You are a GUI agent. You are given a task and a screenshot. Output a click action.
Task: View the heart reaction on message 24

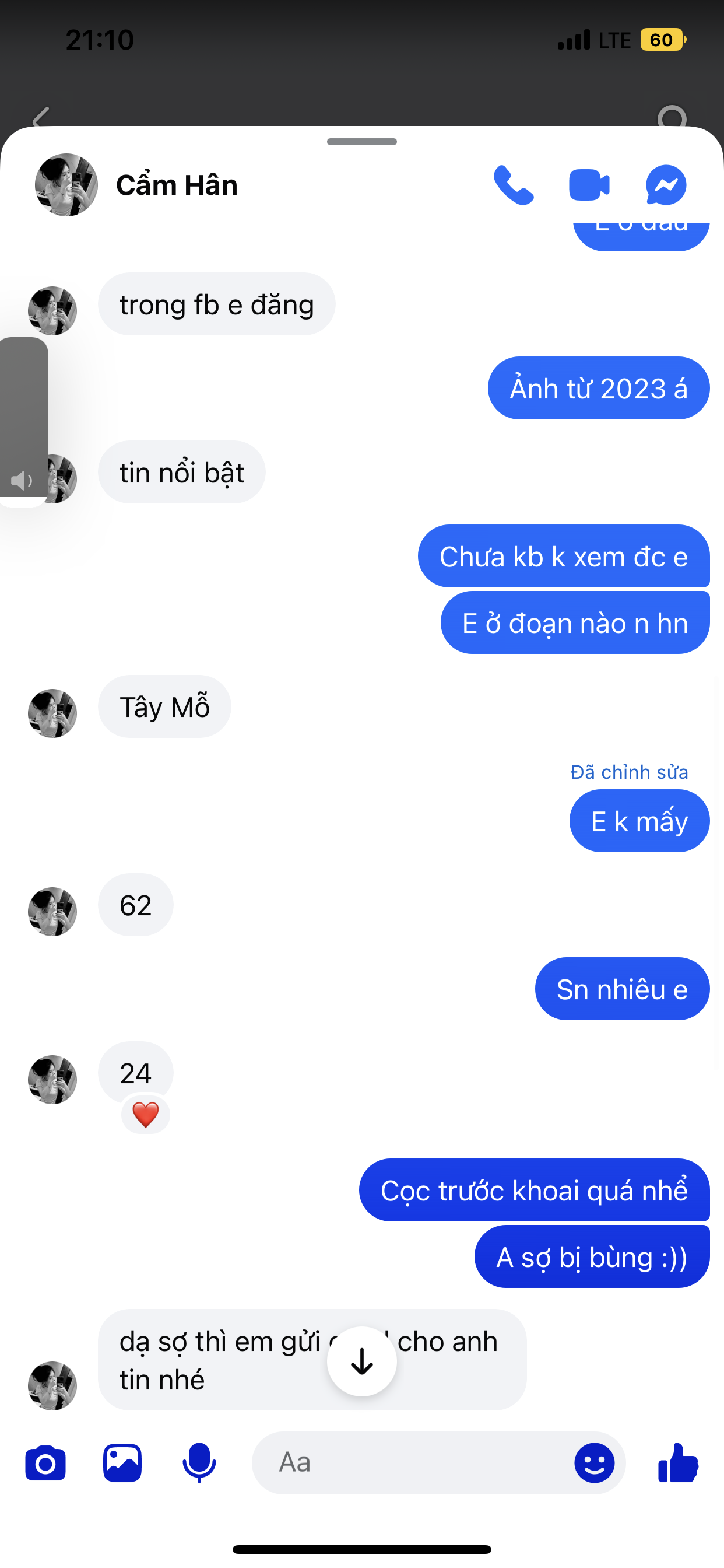point(145,1115)
